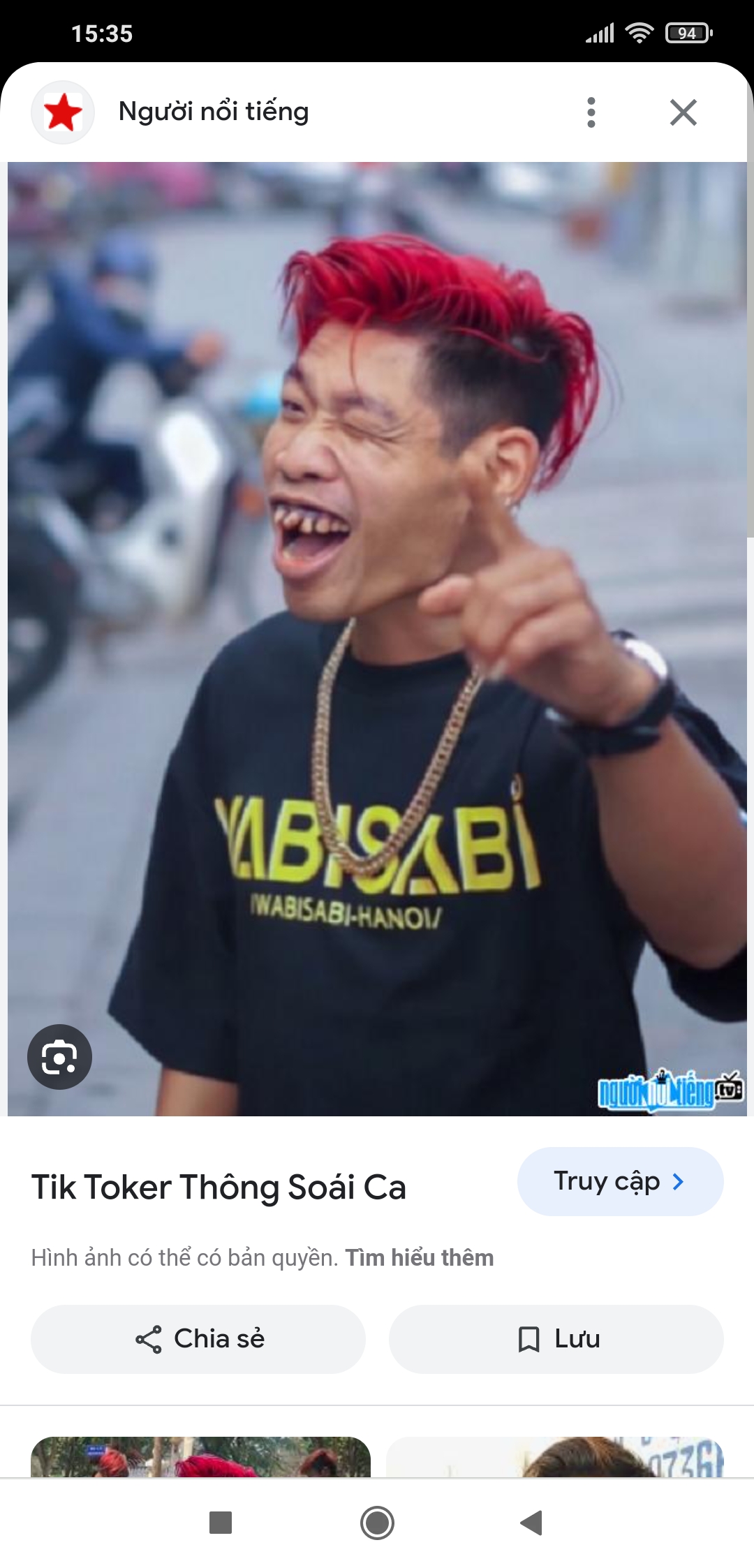Tap the Truy cập button
This screenshot has width=754, height=1568.
[620, 1181]
